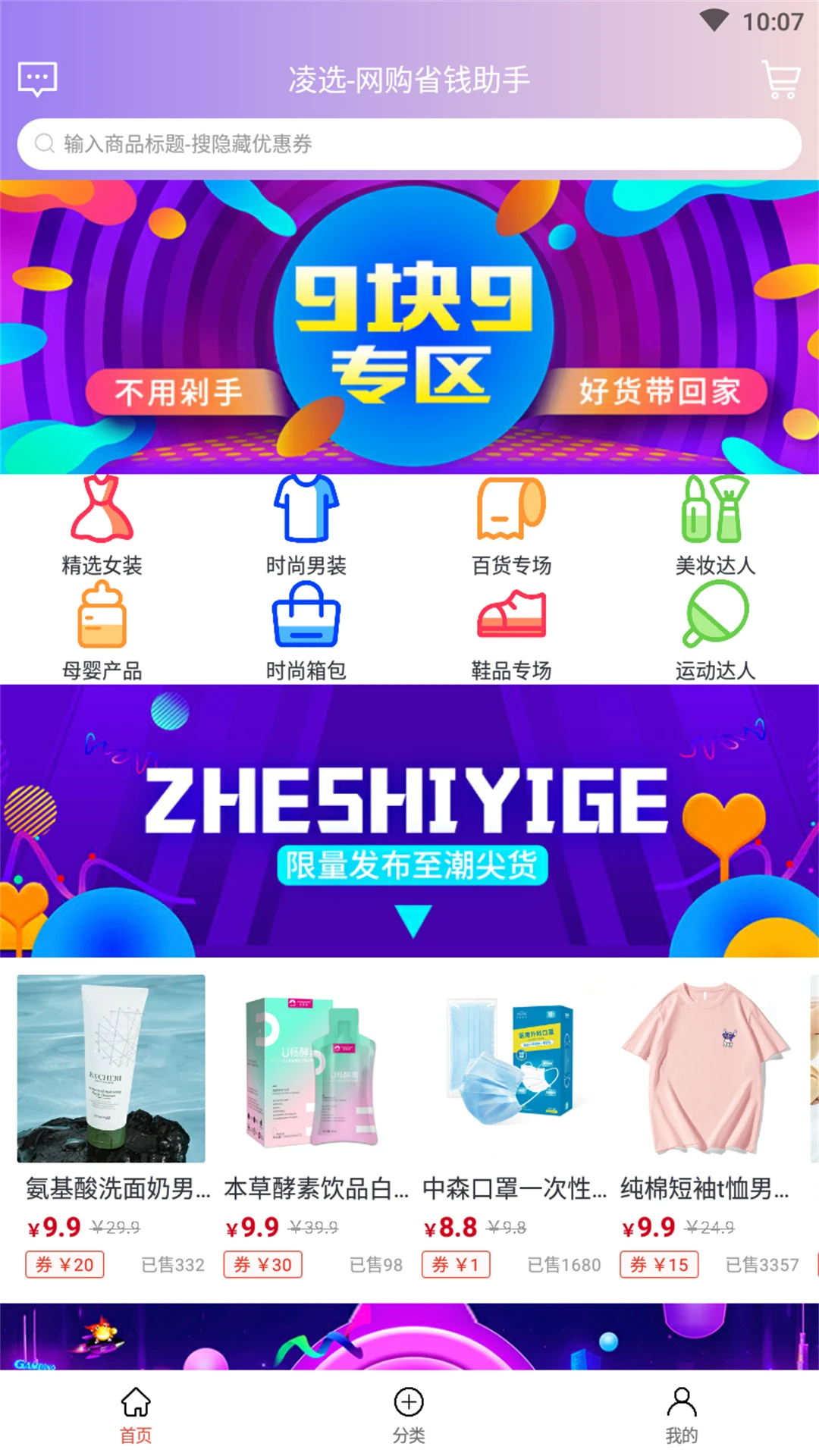819x1456 pixels.
Task: Open 运动达人 category
Action: (x=715, y=631)
